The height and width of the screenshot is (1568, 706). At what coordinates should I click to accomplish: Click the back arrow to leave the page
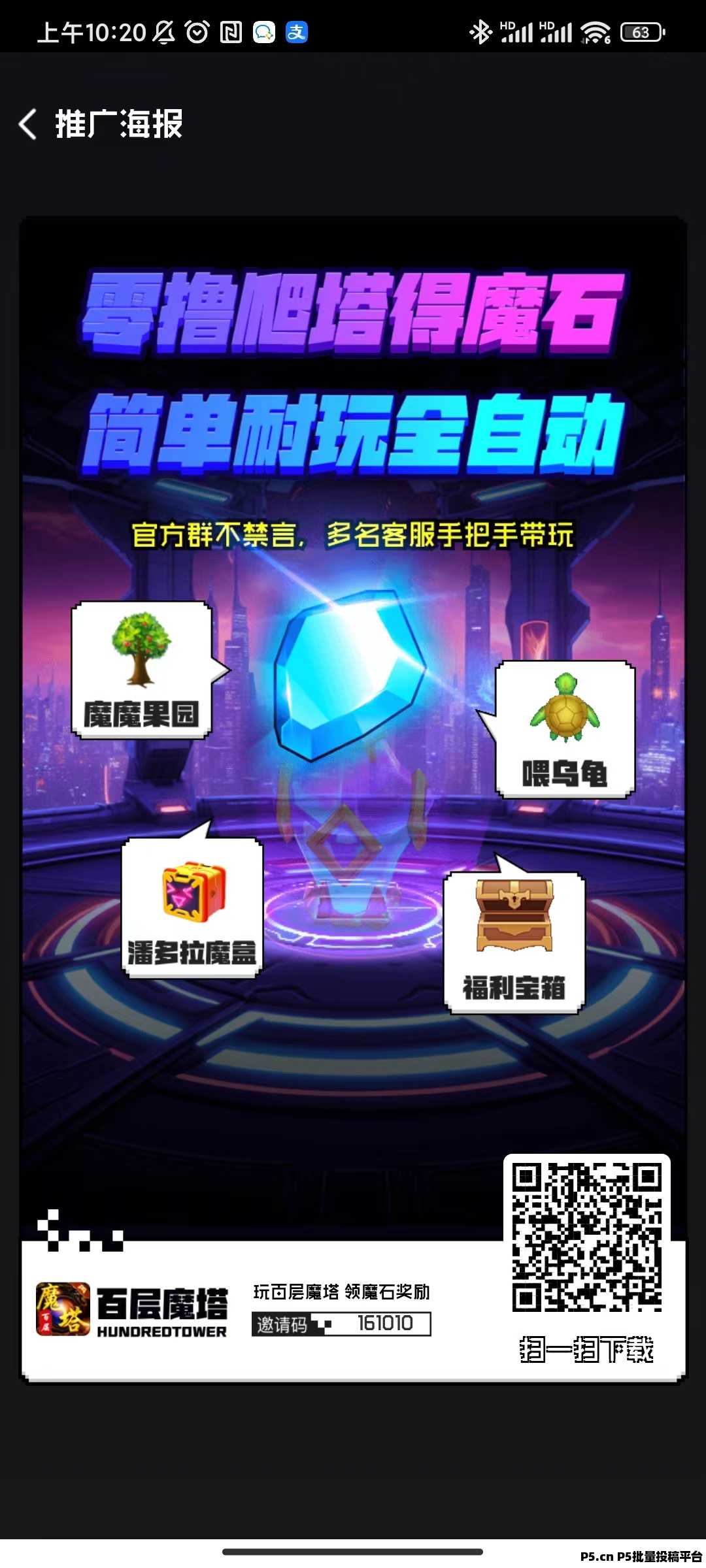point(27,124)
